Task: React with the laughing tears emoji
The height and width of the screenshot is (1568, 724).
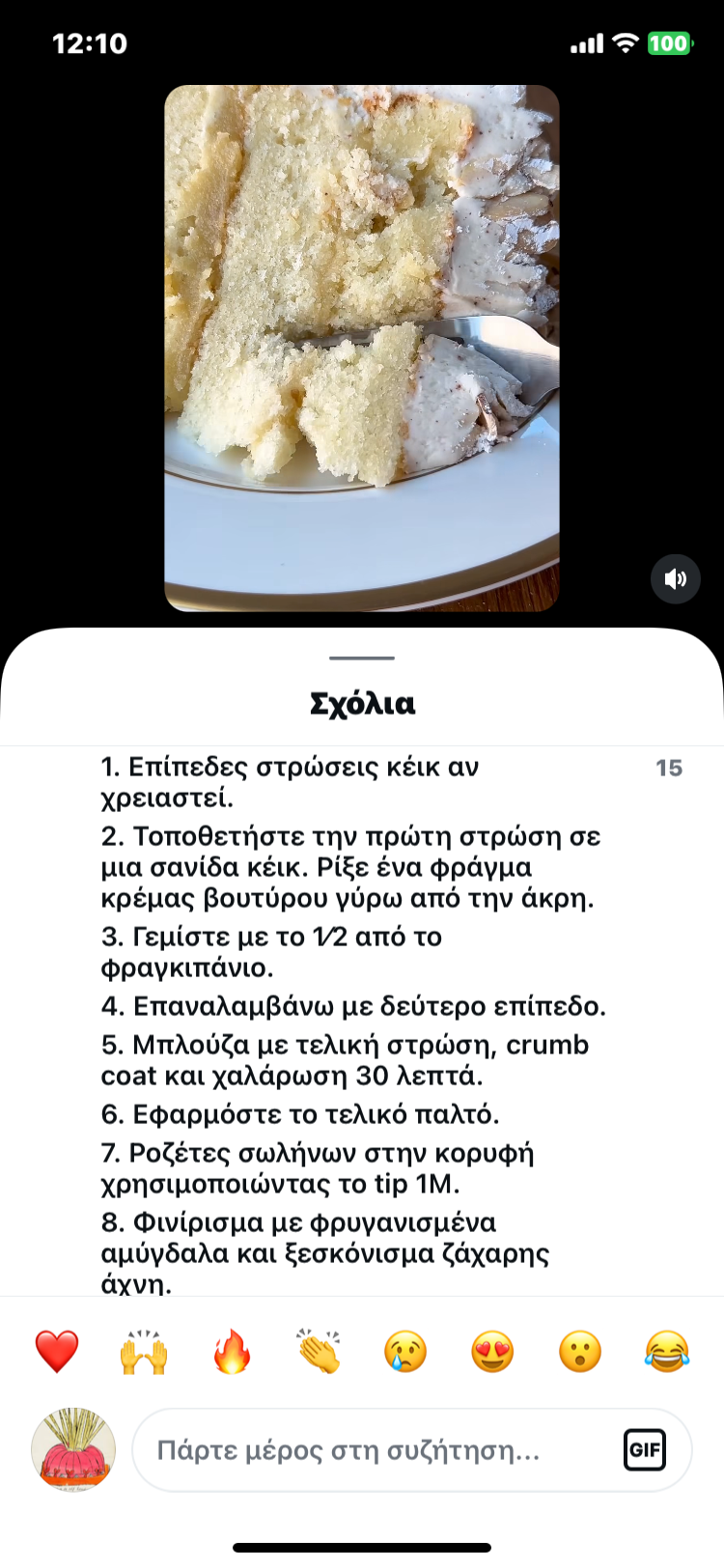Action: (667, 1351)
